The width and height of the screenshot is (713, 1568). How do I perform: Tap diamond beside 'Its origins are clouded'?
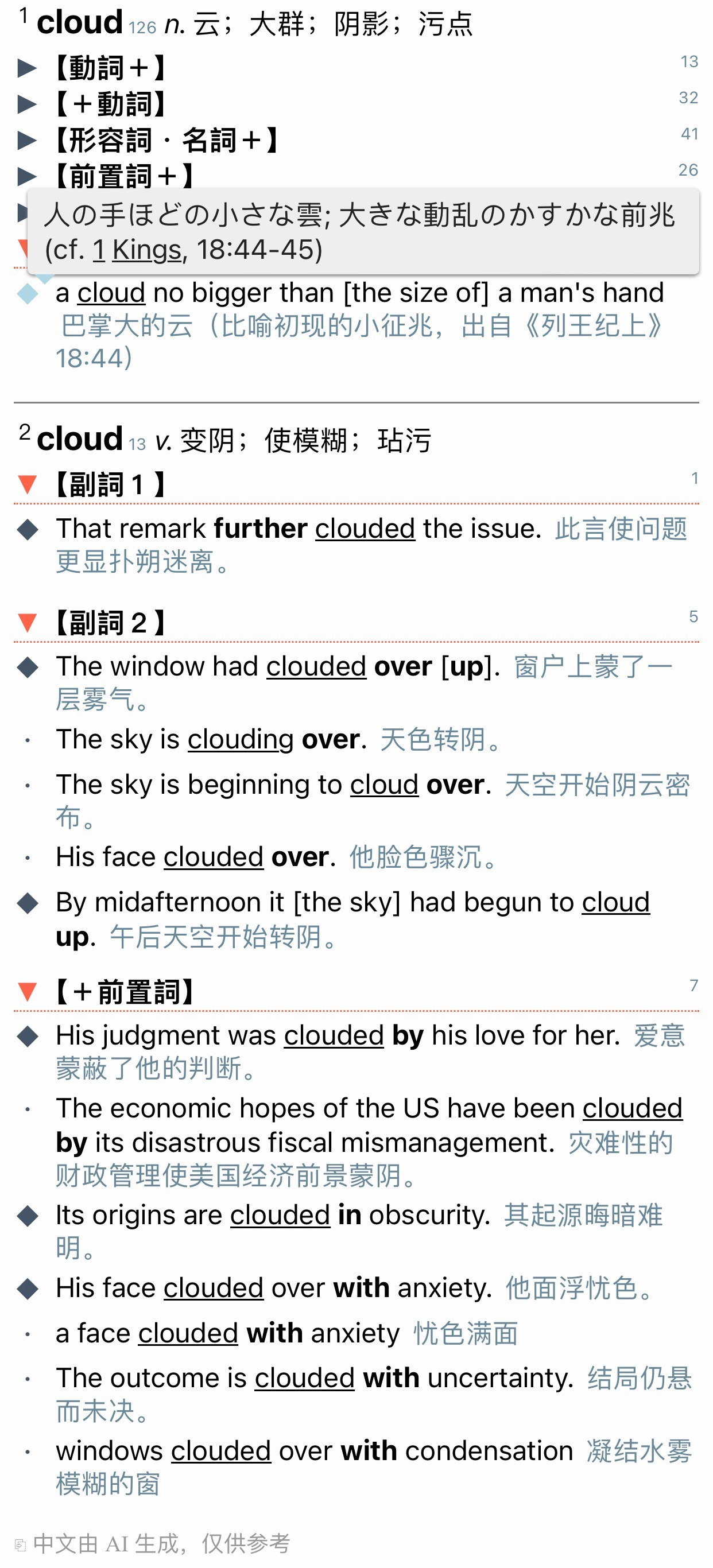(28, 1216)
